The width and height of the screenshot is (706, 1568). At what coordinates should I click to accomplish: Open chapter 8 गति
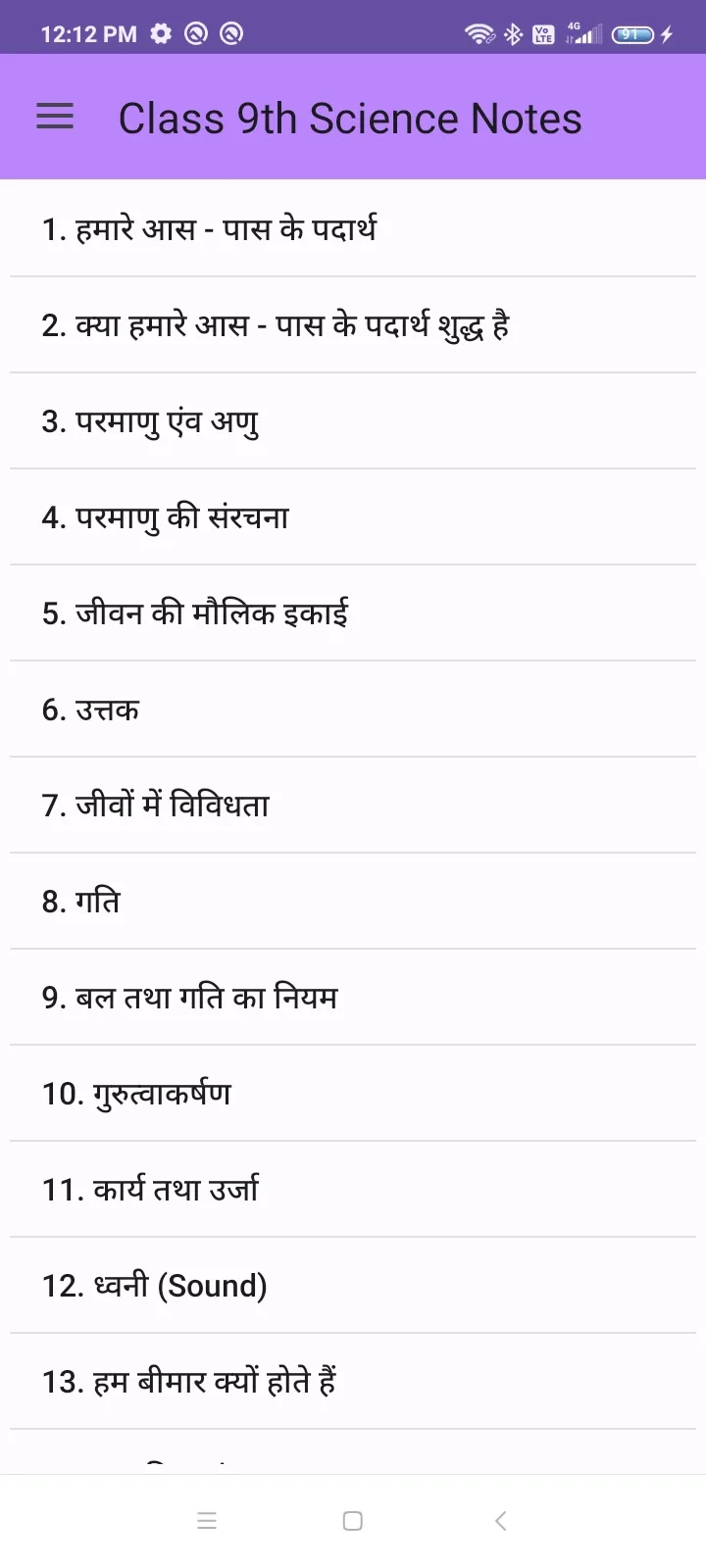click(x=353, y=901)
